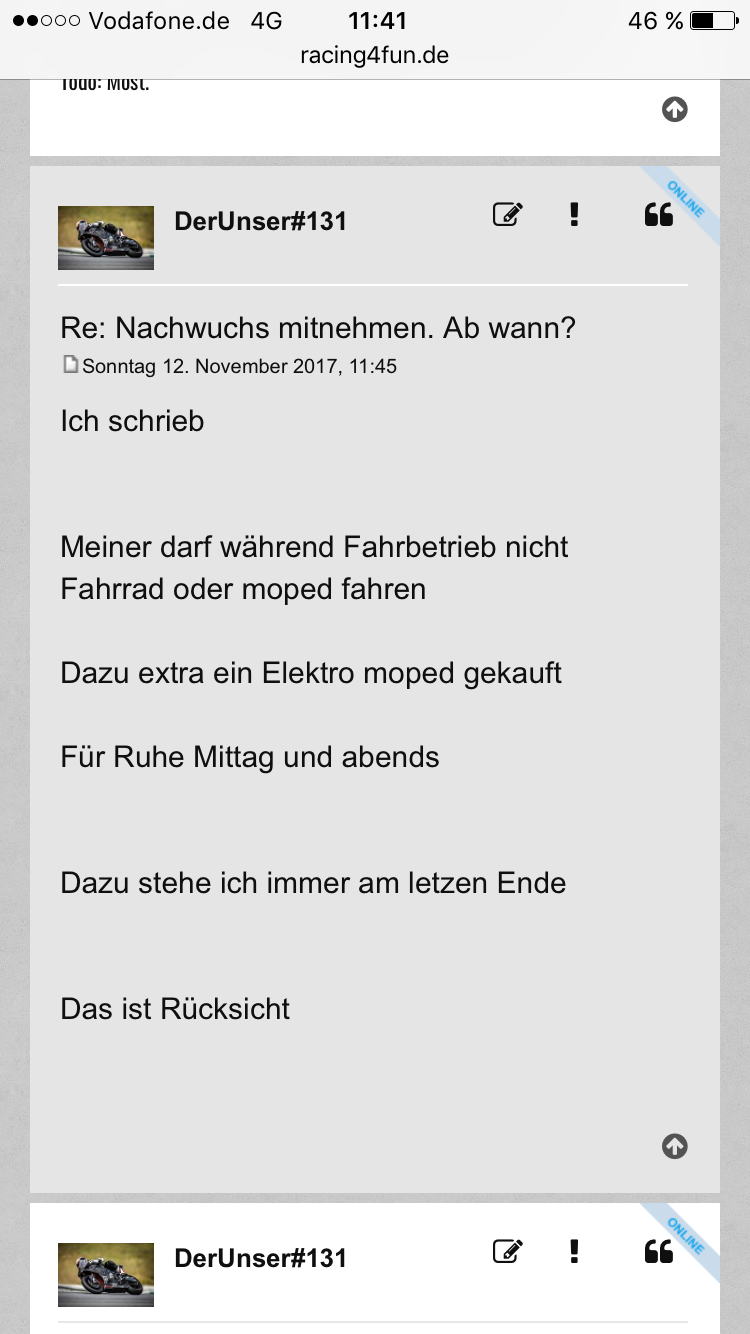Quote the post starting with "Ich schrieb"
750x1334 pixels.
click(658, 214)
